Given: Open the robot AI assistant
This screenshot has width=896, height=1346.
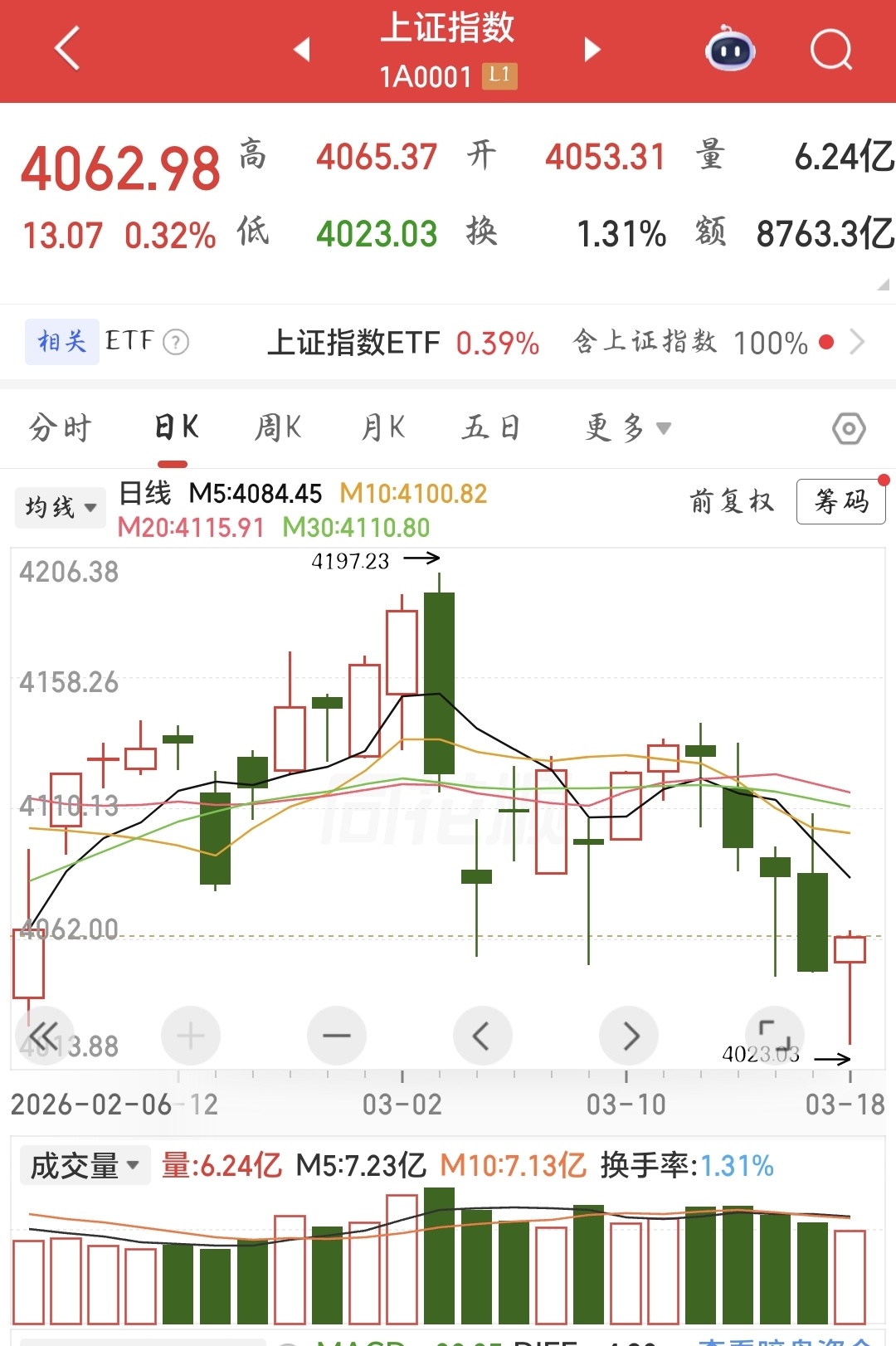Looking at the screenshot, I should (x=729, y=50).
